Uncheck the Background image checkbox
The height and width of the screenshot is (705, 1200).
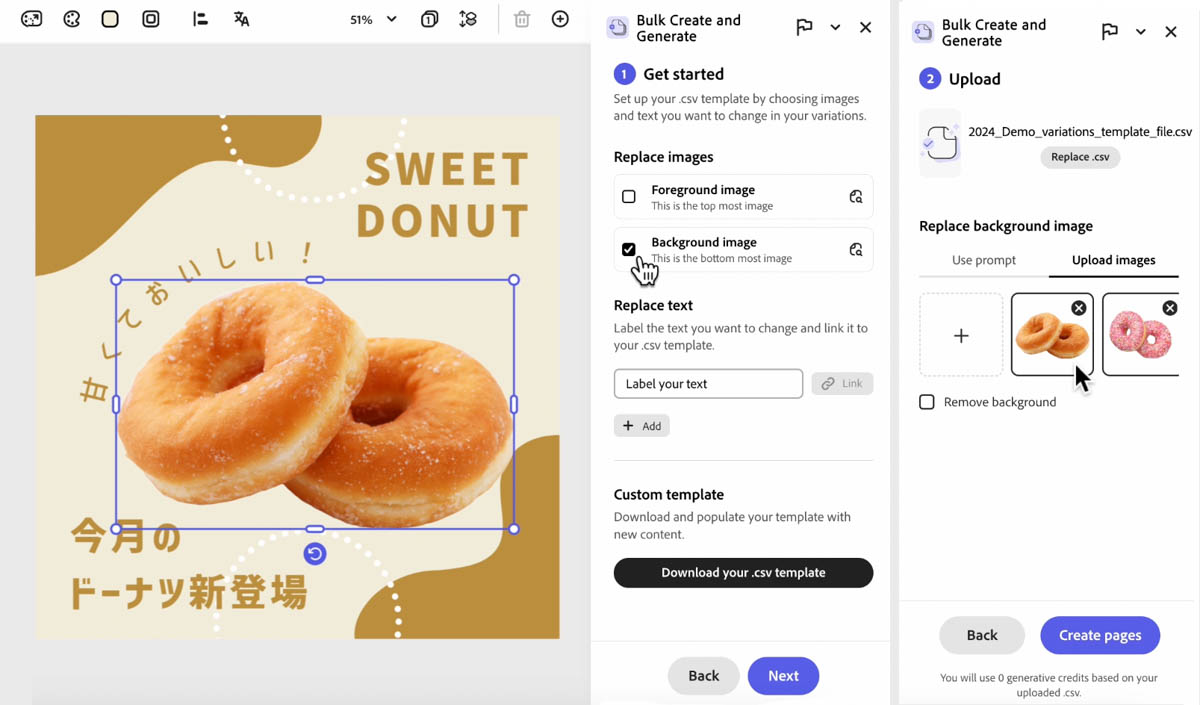pos(629,249)
